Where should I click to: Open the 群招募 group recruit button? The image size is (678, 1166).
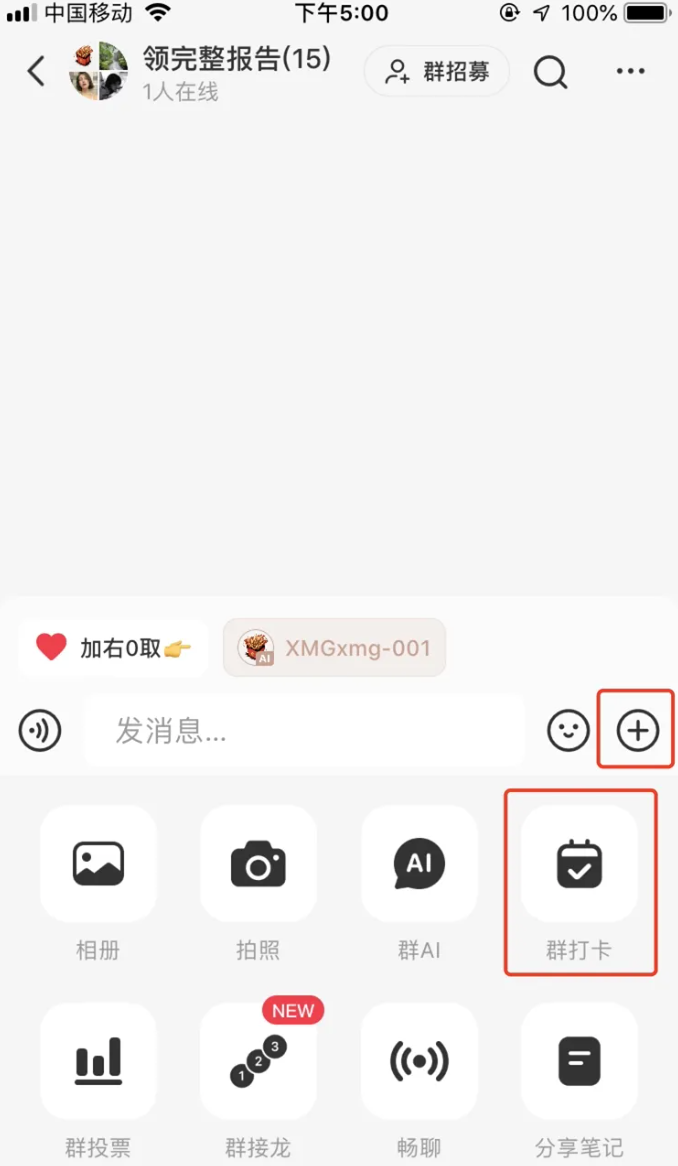click(436, 71)
